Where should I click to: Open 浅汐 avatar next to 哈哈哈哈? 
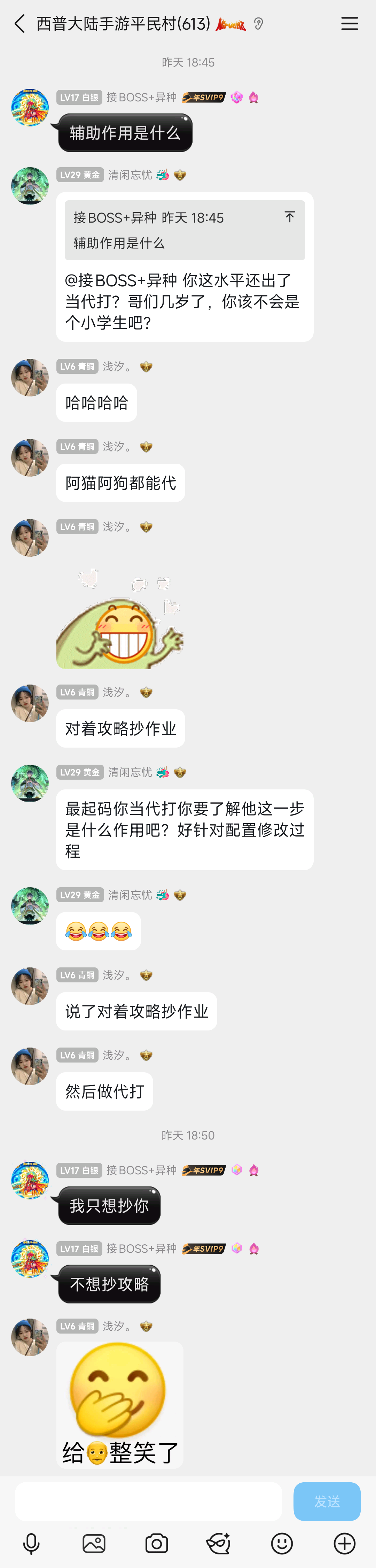[x=30, y=377]
